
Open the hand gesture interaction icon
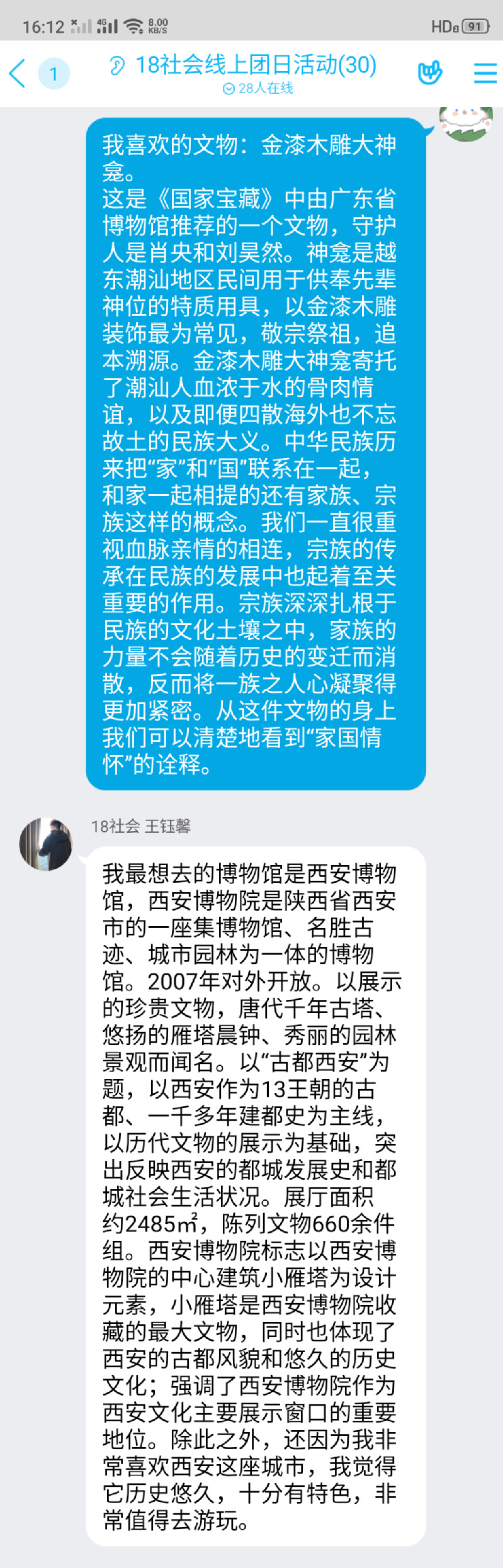430,73
